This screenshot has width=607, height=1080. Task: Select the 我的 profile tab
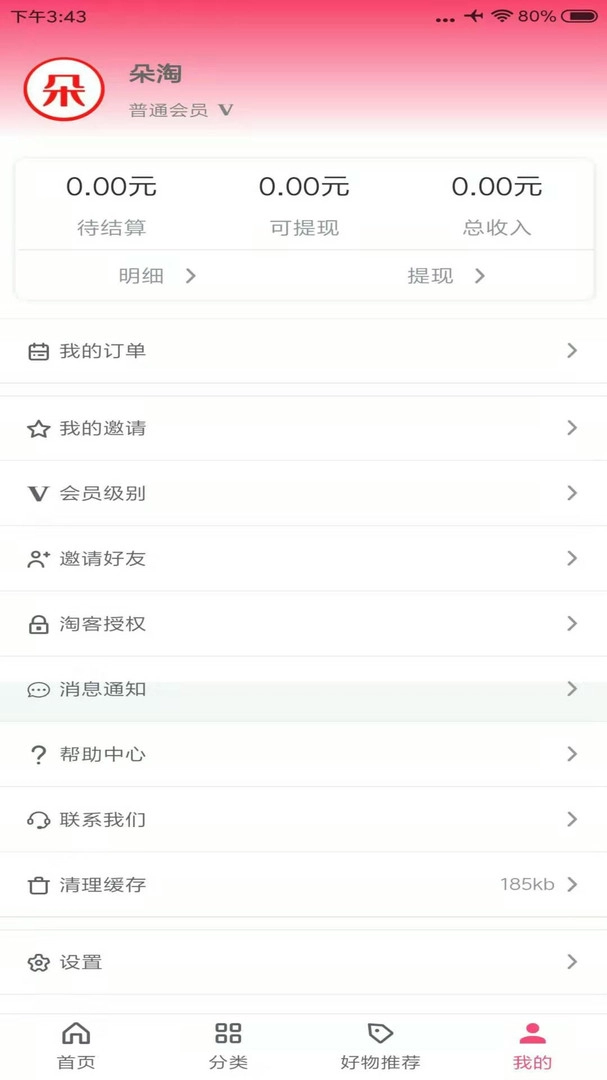[x=532, y=1045]
